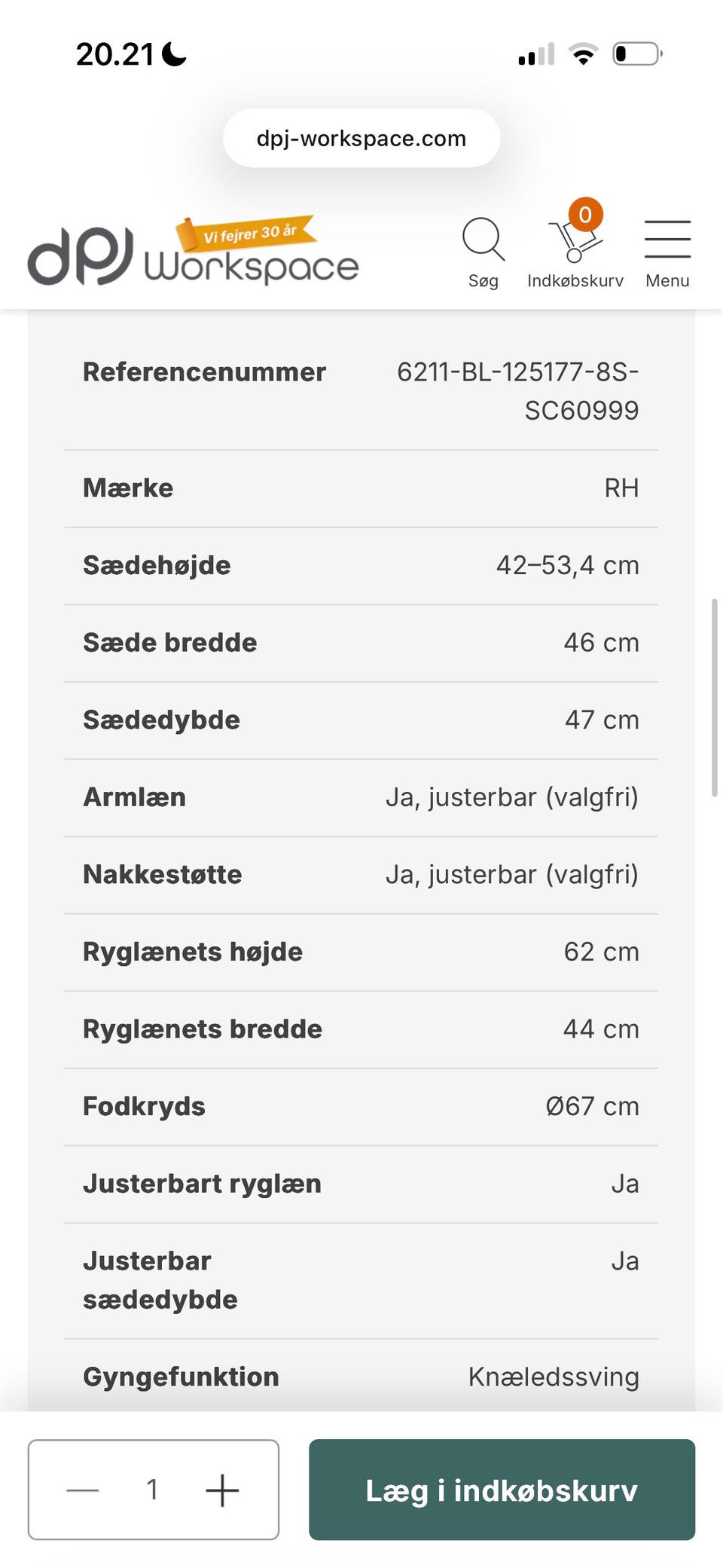Click the Mærke value 'RH'

point(622,488)
